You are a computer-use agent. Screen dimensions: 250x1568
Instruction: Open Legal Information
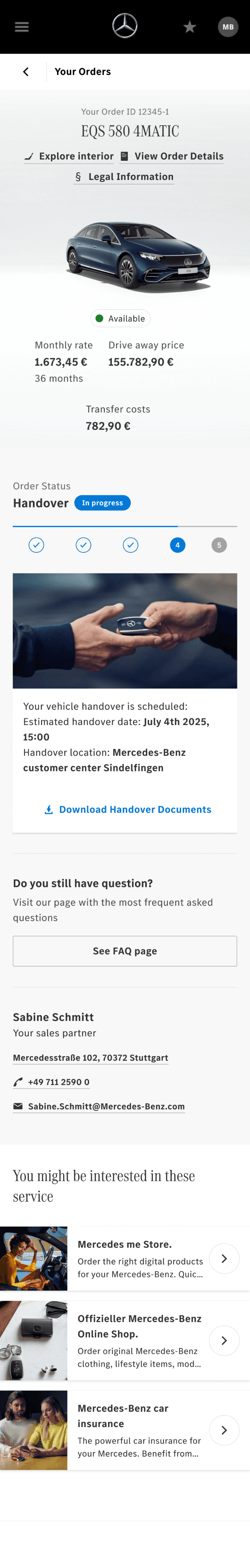(x=124, y=177)
